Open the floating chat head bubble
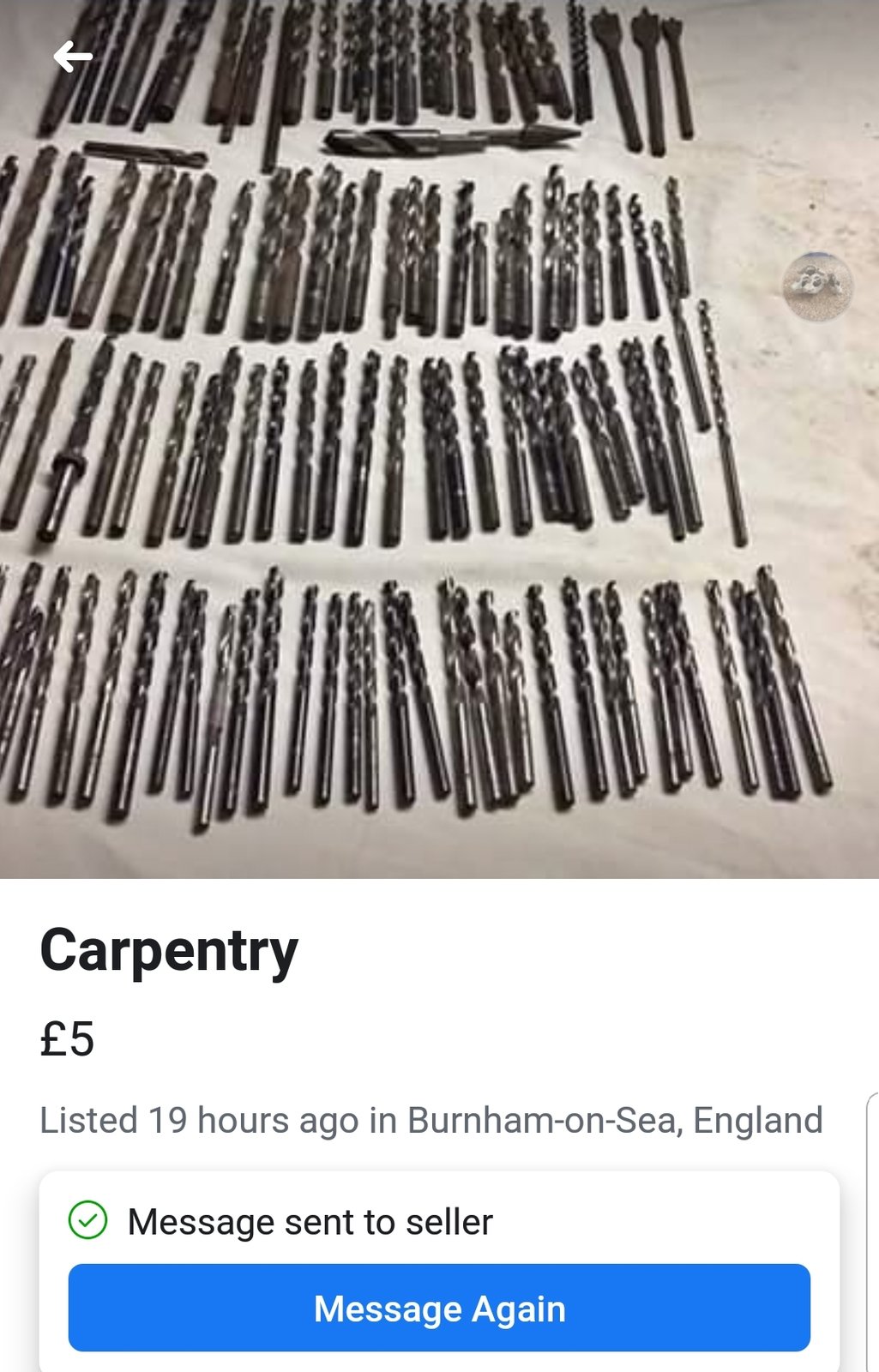The width and height of the screenshot is (879, 1372). point(817,287)
